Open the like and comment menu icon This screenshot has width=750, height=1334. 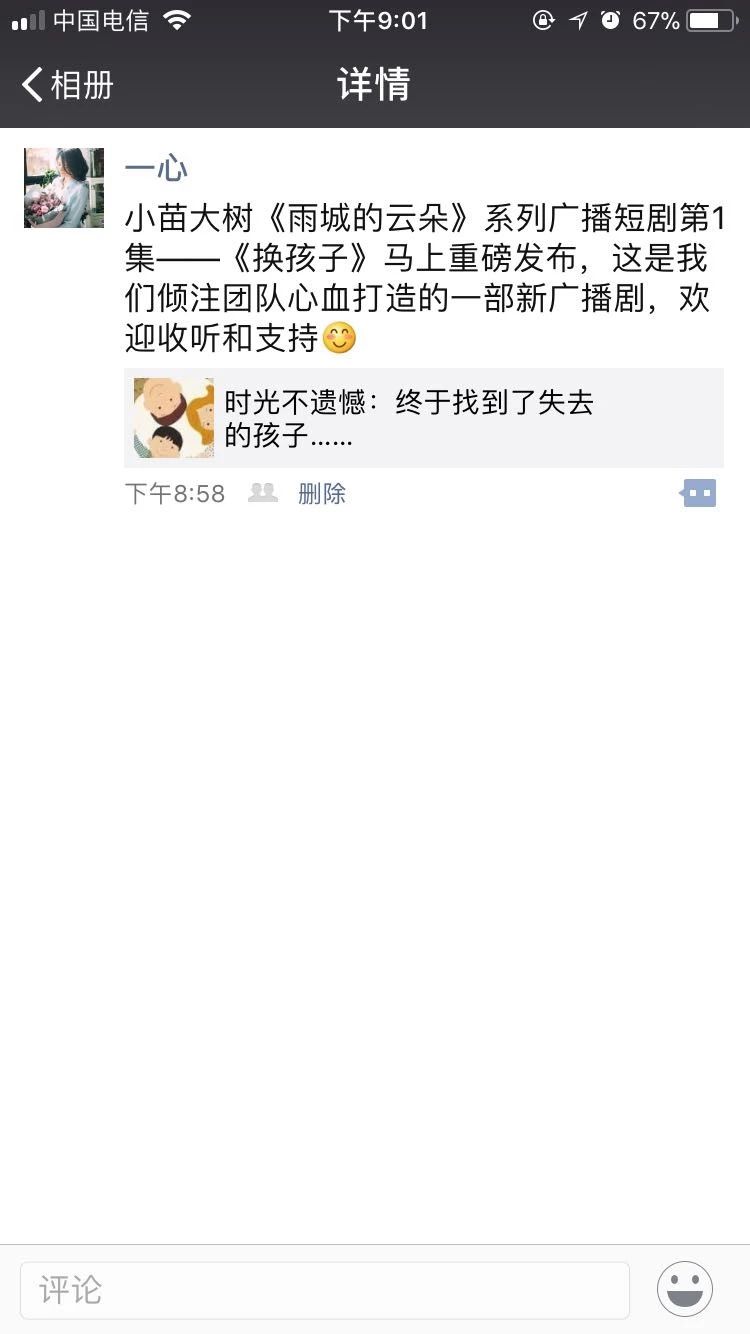699,493
